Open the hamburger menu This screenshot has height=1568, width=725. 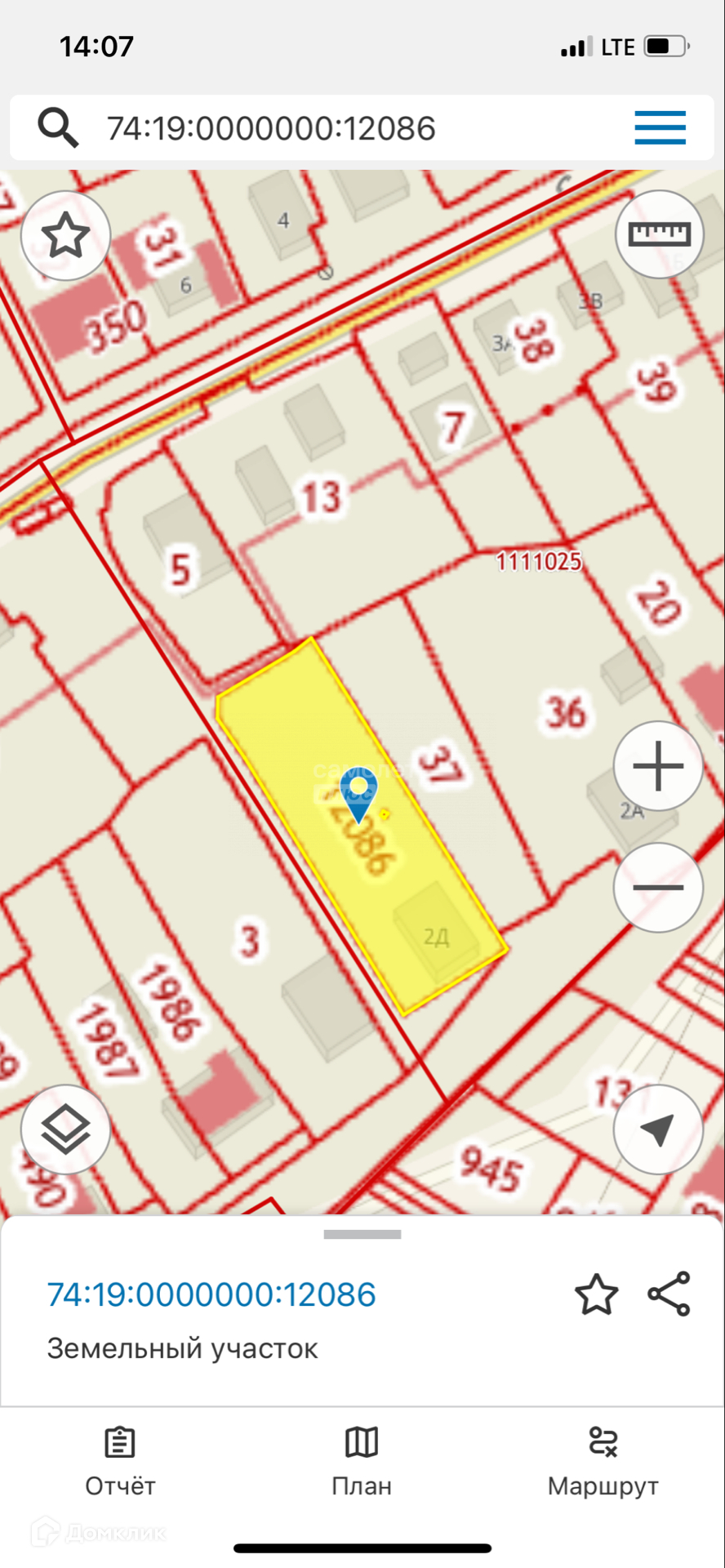[660, 128]
